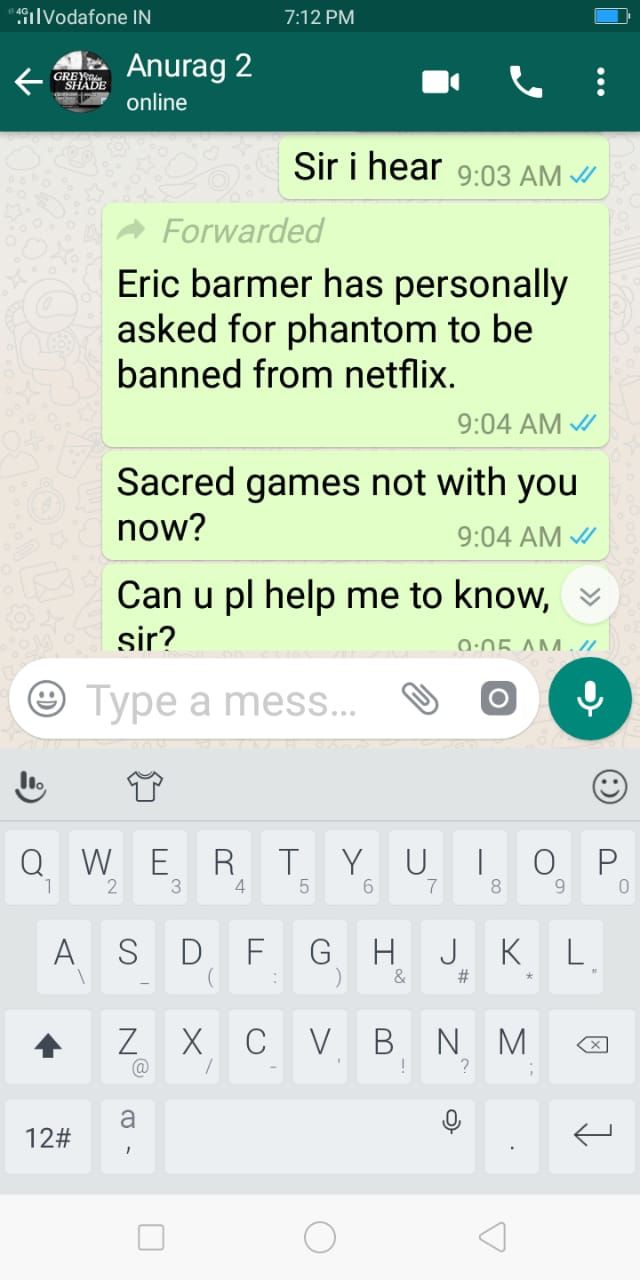The width and height of the screenshot is (640, 1280).
Task: Go back to the chats list
Action: (x=28, y=82)
